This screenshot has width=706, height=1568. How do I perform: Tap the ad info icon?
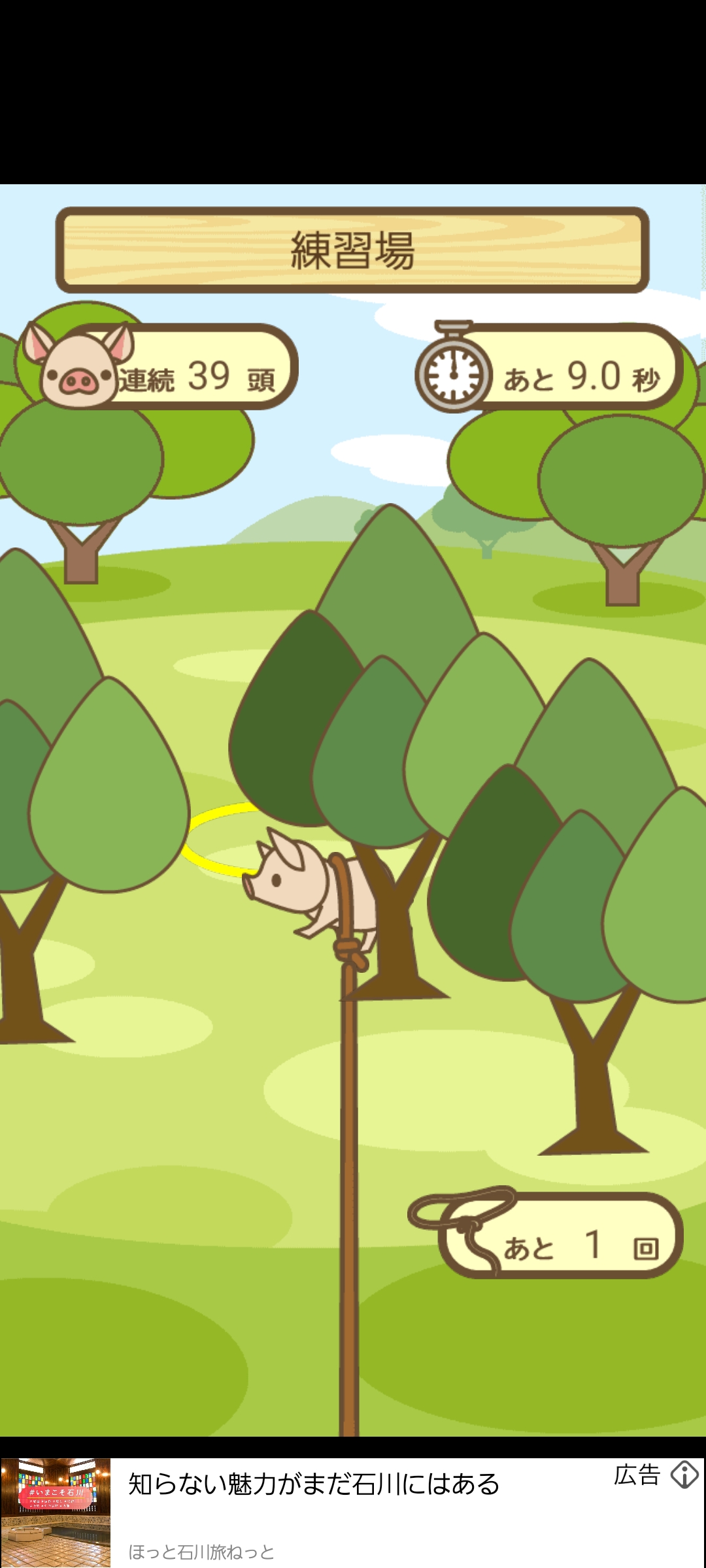(684, 1475)
